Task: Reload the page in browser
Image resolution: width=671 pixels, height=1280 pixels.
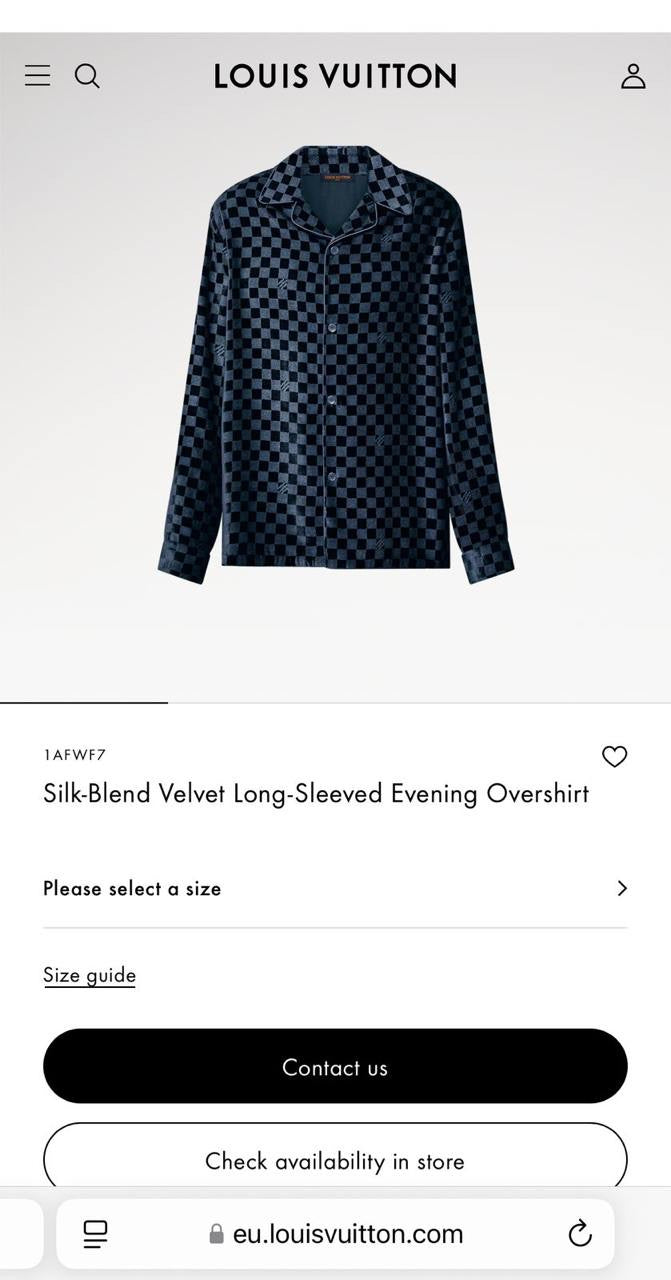Action: coord(580,1234)
